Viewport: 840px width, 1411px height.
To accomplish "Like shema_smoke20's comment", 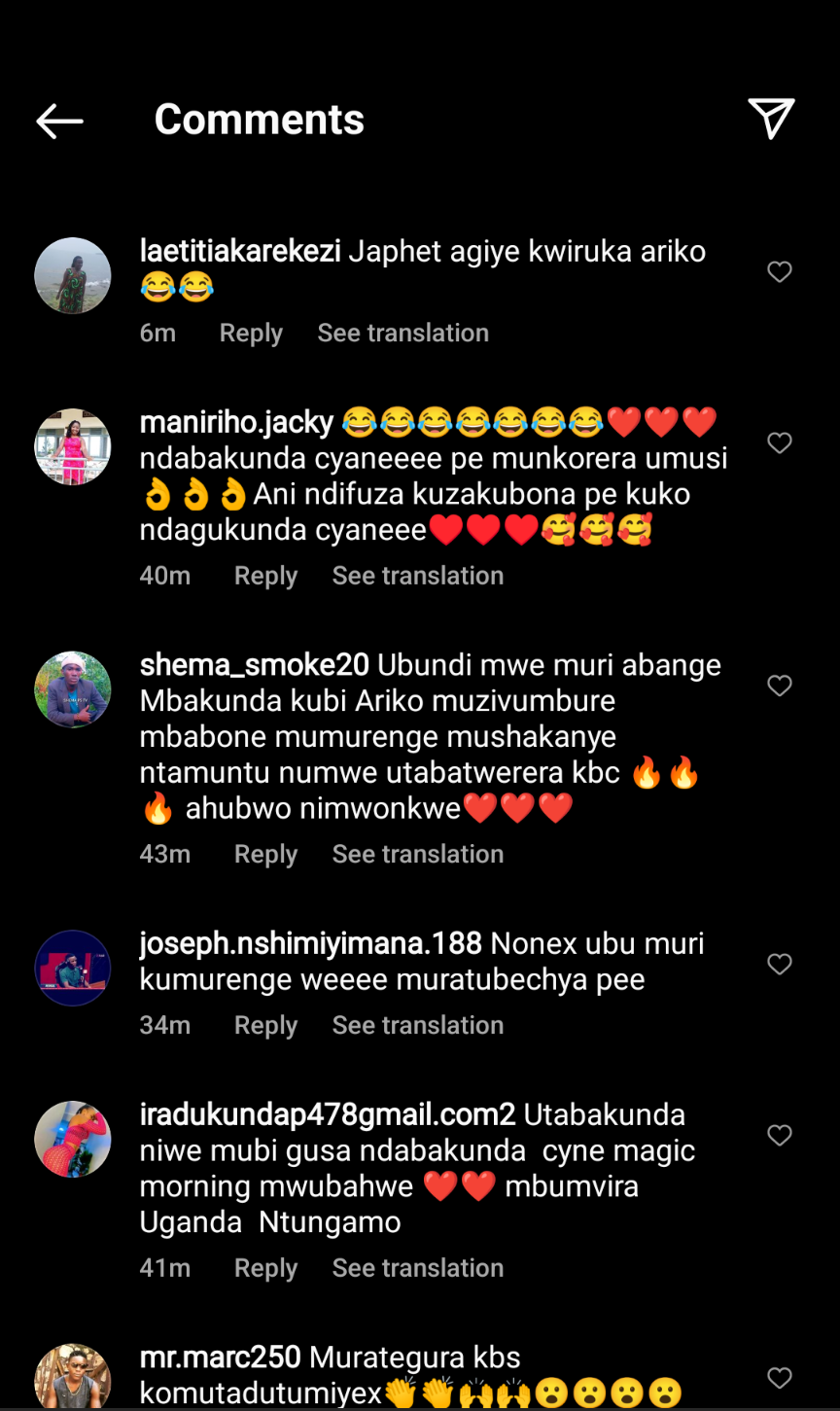I will (x=780, y=687).
